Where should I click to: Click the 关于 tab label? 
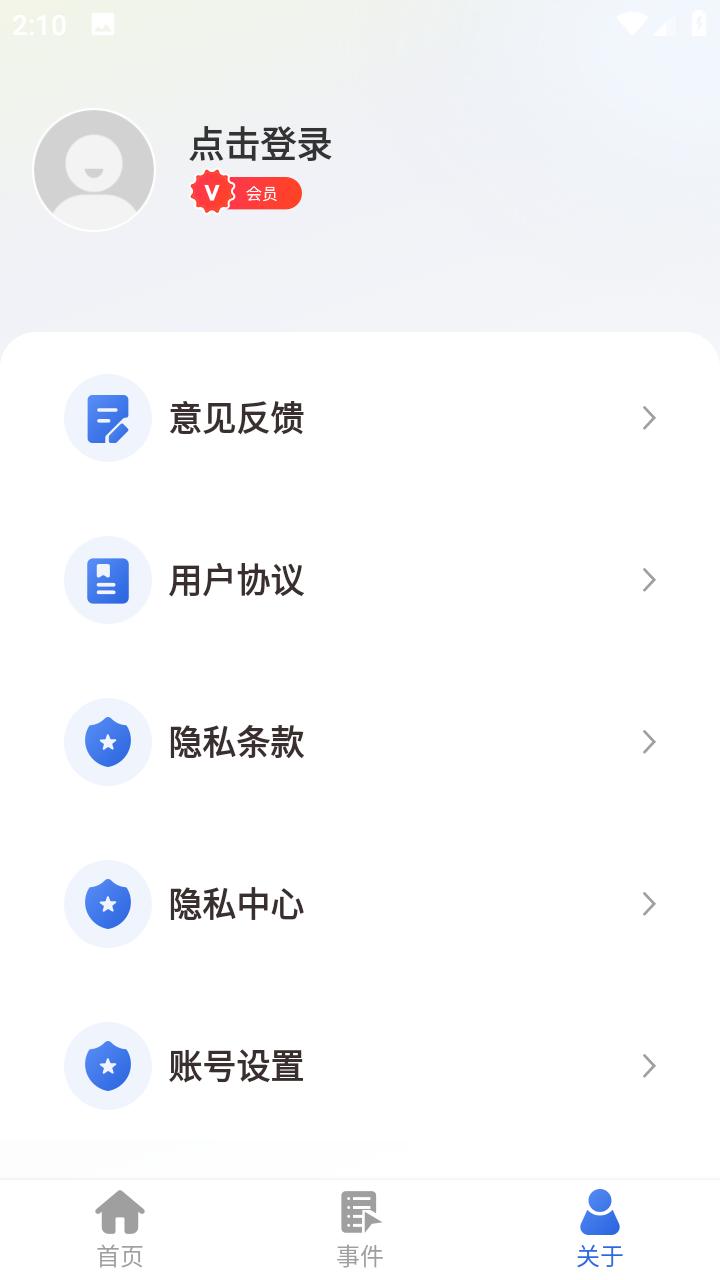600,1258
